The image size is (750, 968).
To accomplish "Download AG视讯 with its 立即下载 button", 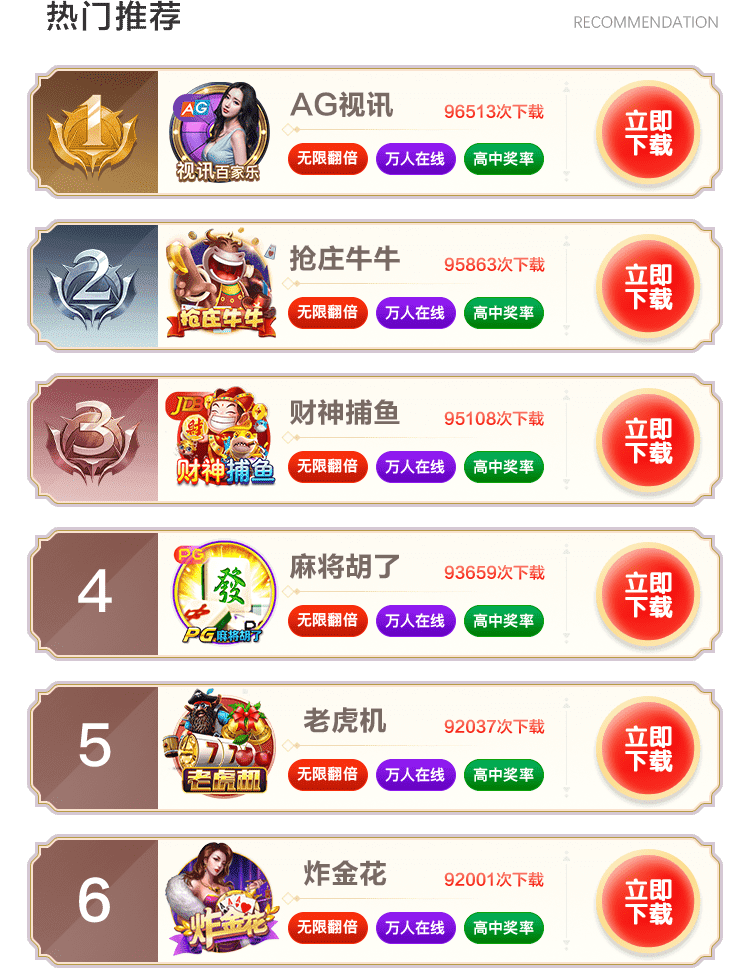I will pyautogui.click(x=648, y=133).
